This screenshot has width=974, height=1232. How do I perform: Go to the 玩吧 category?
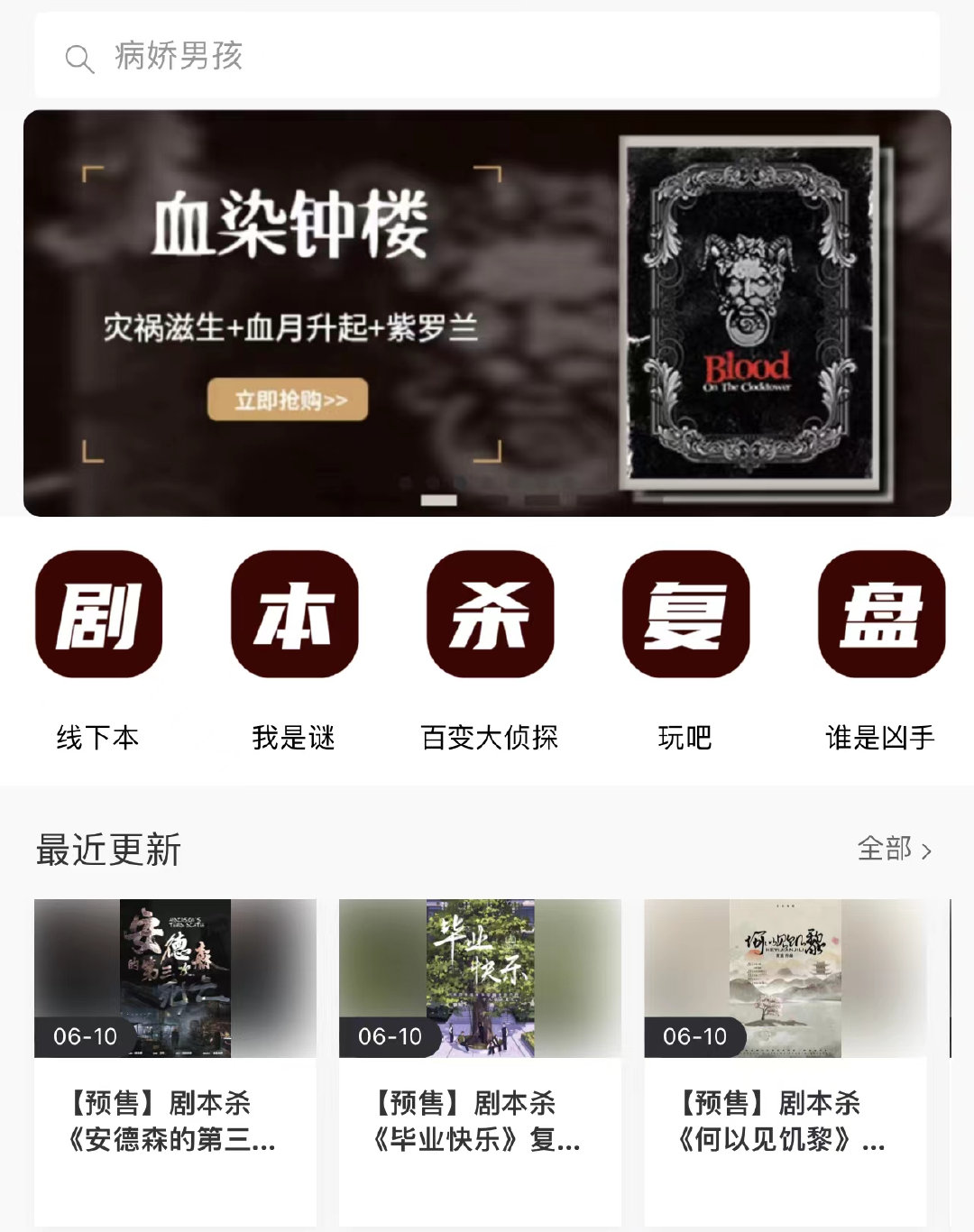685,649
